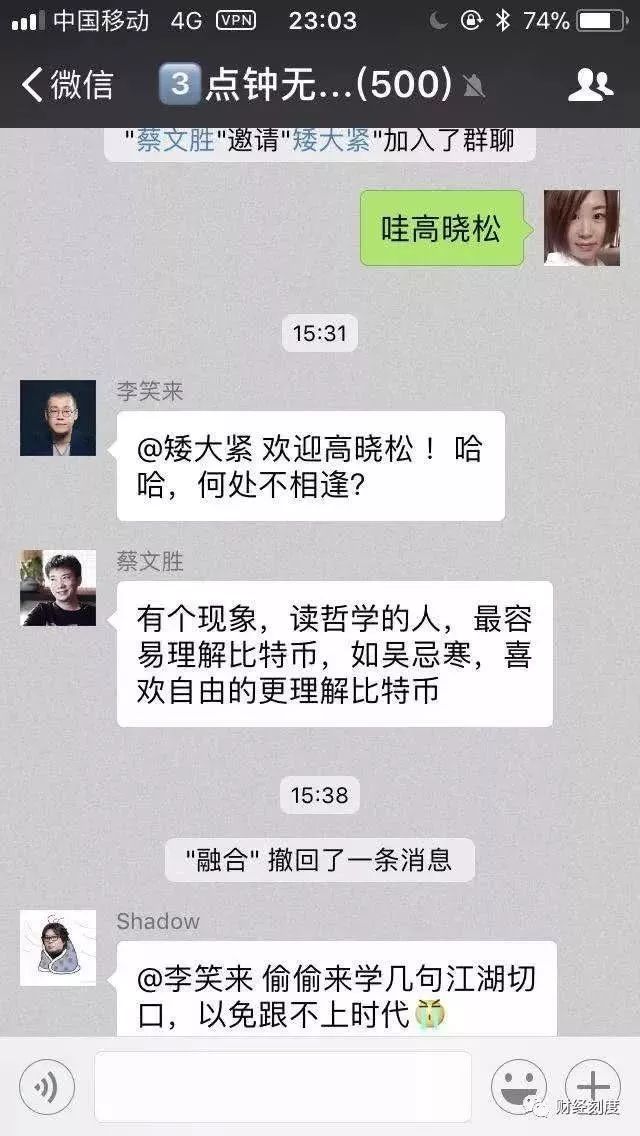Go back to the 微信 chat list
This screenshot has width=640, height=1136.
tap(66, 84)
